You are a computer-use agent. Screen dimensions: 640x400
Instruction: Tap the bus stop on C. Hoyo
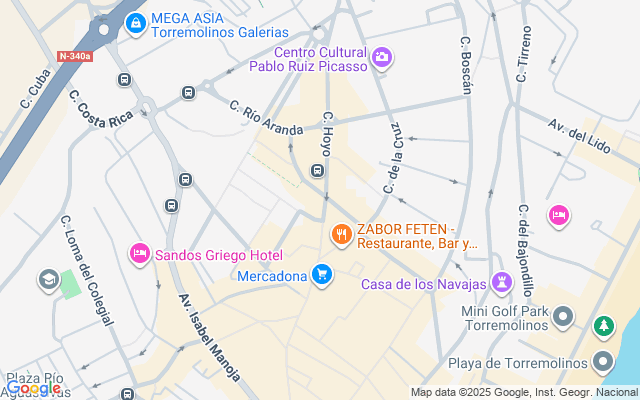317,171
